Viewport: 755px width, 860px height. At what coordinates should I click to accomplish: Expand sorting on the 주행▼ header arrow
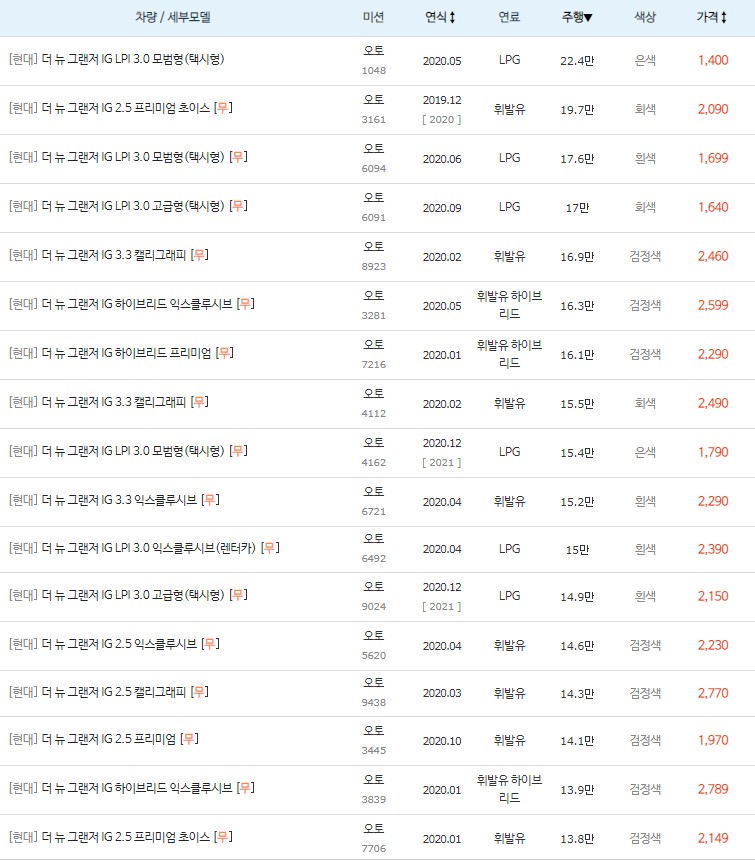[587, 17]
